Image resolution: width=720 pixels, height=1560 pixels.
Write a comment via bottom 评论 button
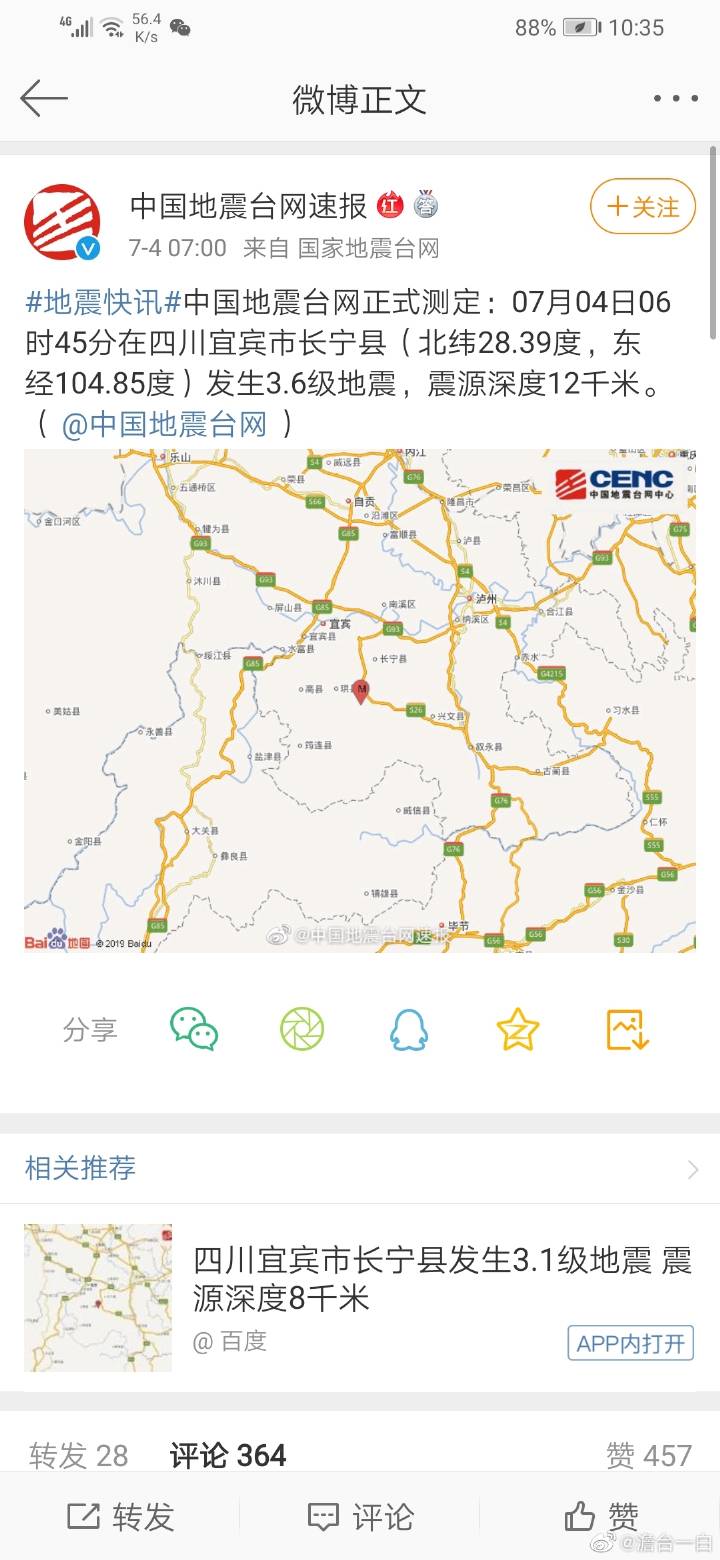click(360, 1517)
